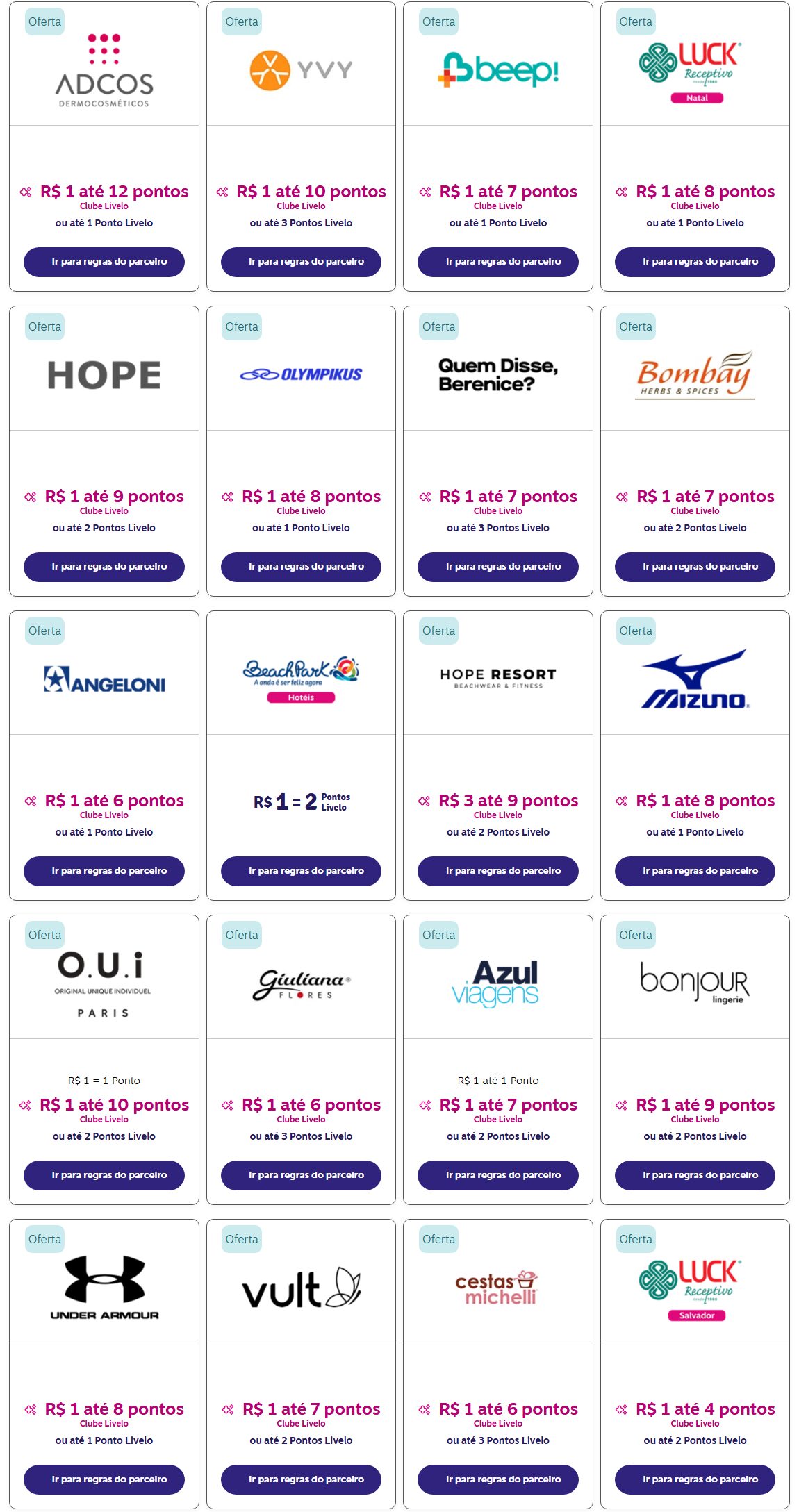The height and width of the screenshot is (1512, 799).
Task: View beep! partner rules button
Action: pos(497,262)
